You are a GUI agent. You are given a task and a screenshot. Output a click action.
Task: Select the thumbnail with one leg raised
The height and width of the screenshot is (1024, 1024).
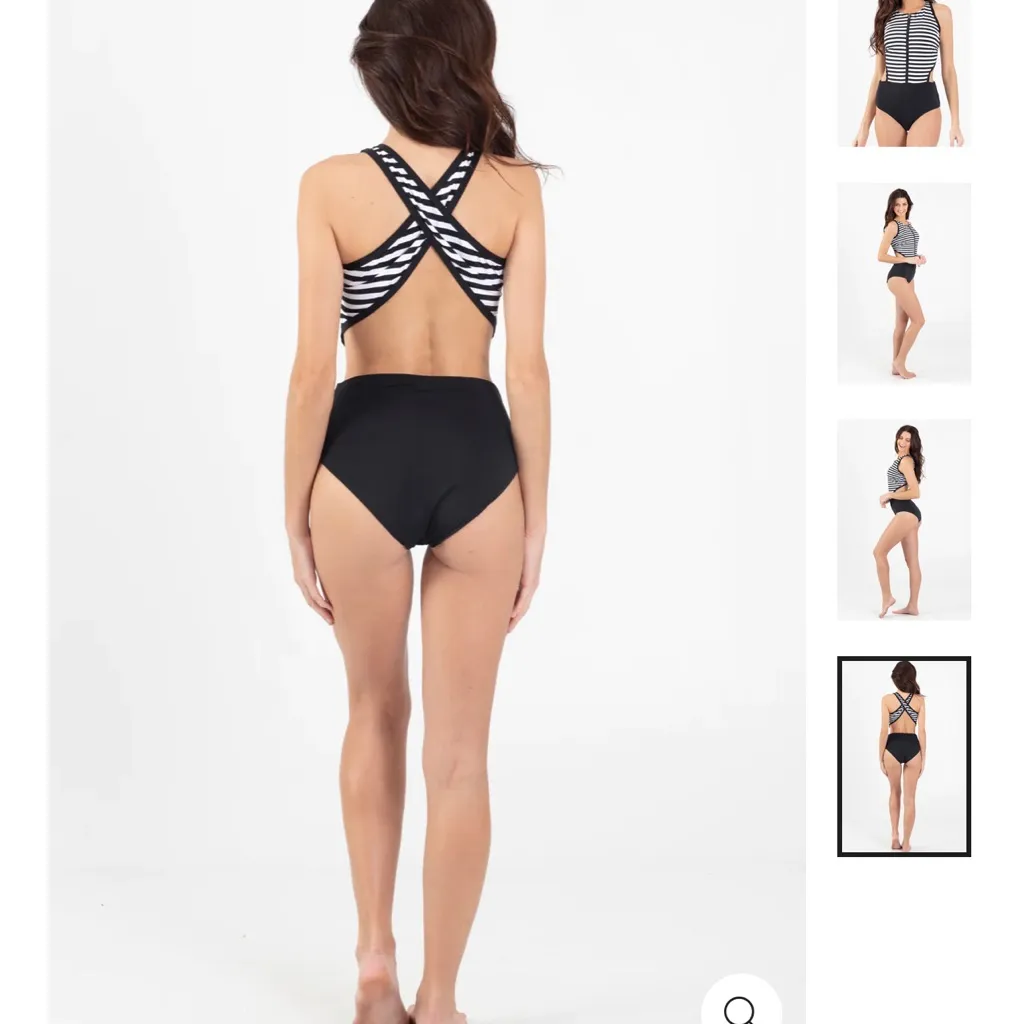[x=904, y=519]
